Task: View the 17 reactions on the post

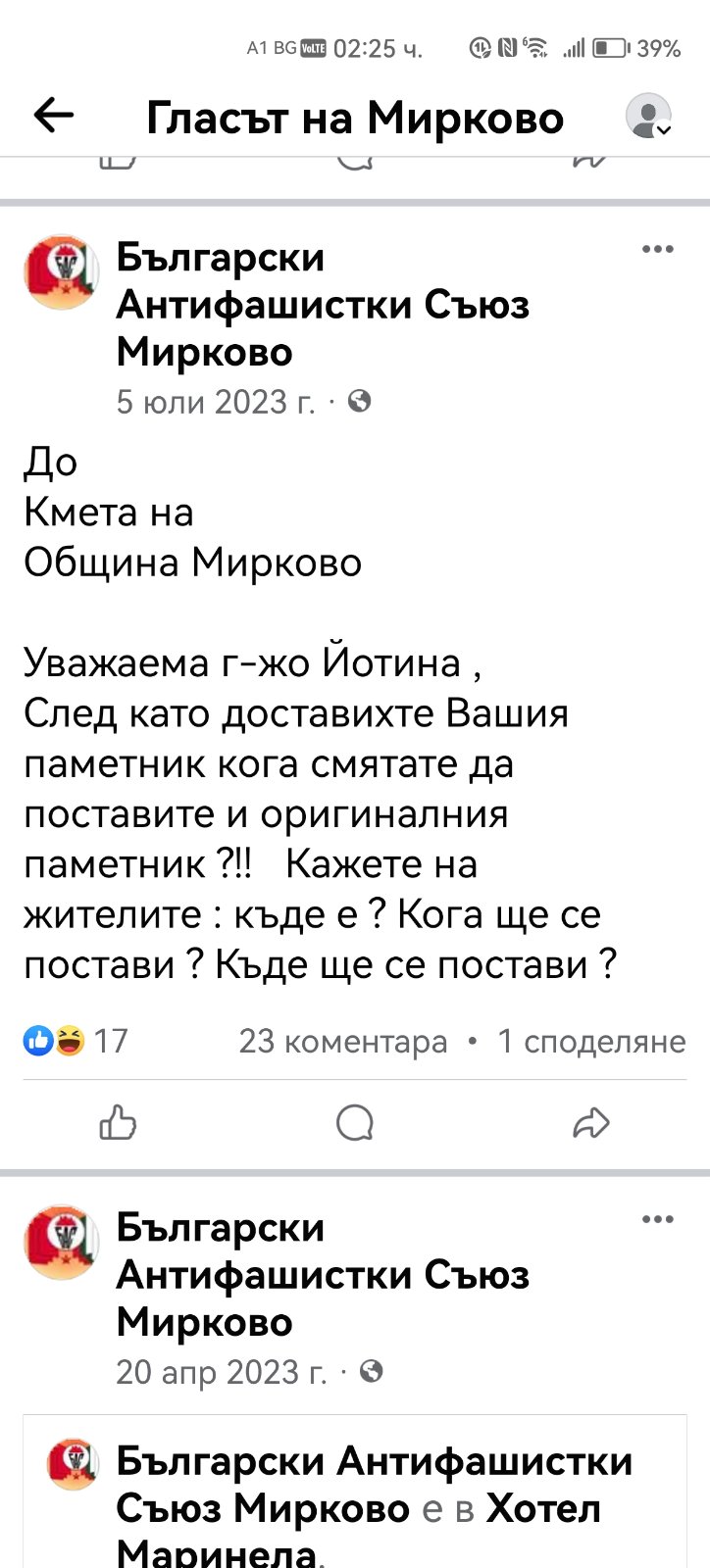Action: coord(76,1041)
